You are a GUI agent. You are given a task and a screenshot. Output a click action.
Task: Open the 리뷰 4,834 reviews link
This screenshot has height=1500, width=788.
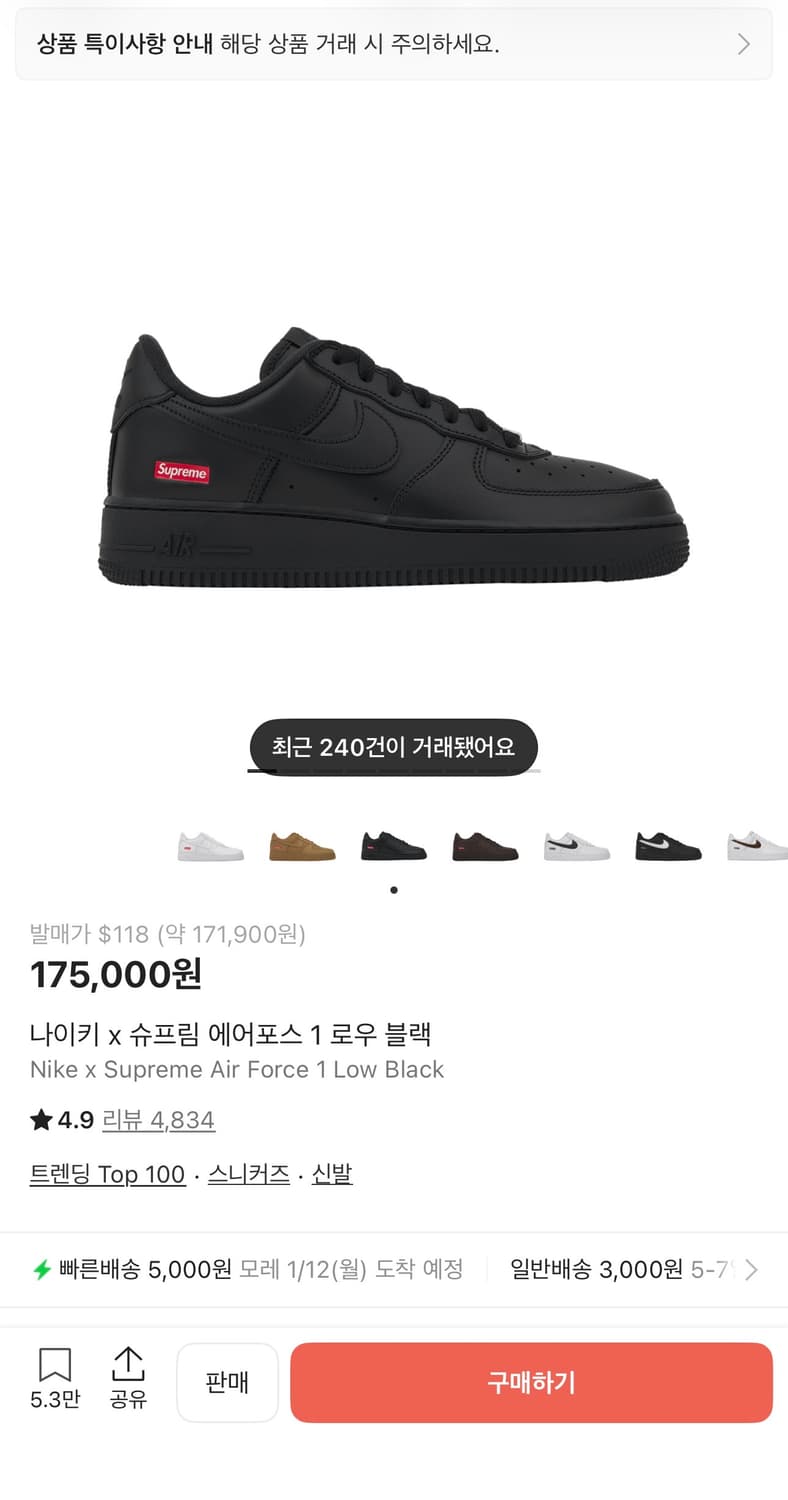click(159, 1119)
